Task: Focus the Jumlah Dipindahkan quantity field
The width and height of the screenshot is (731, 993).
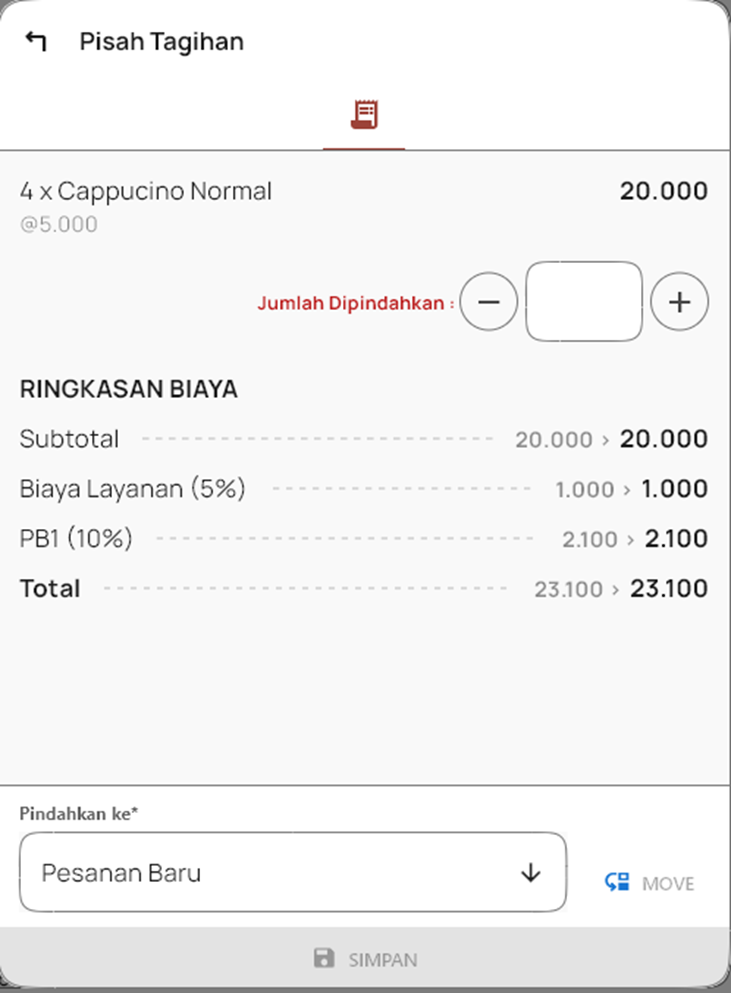Action: 584,302
